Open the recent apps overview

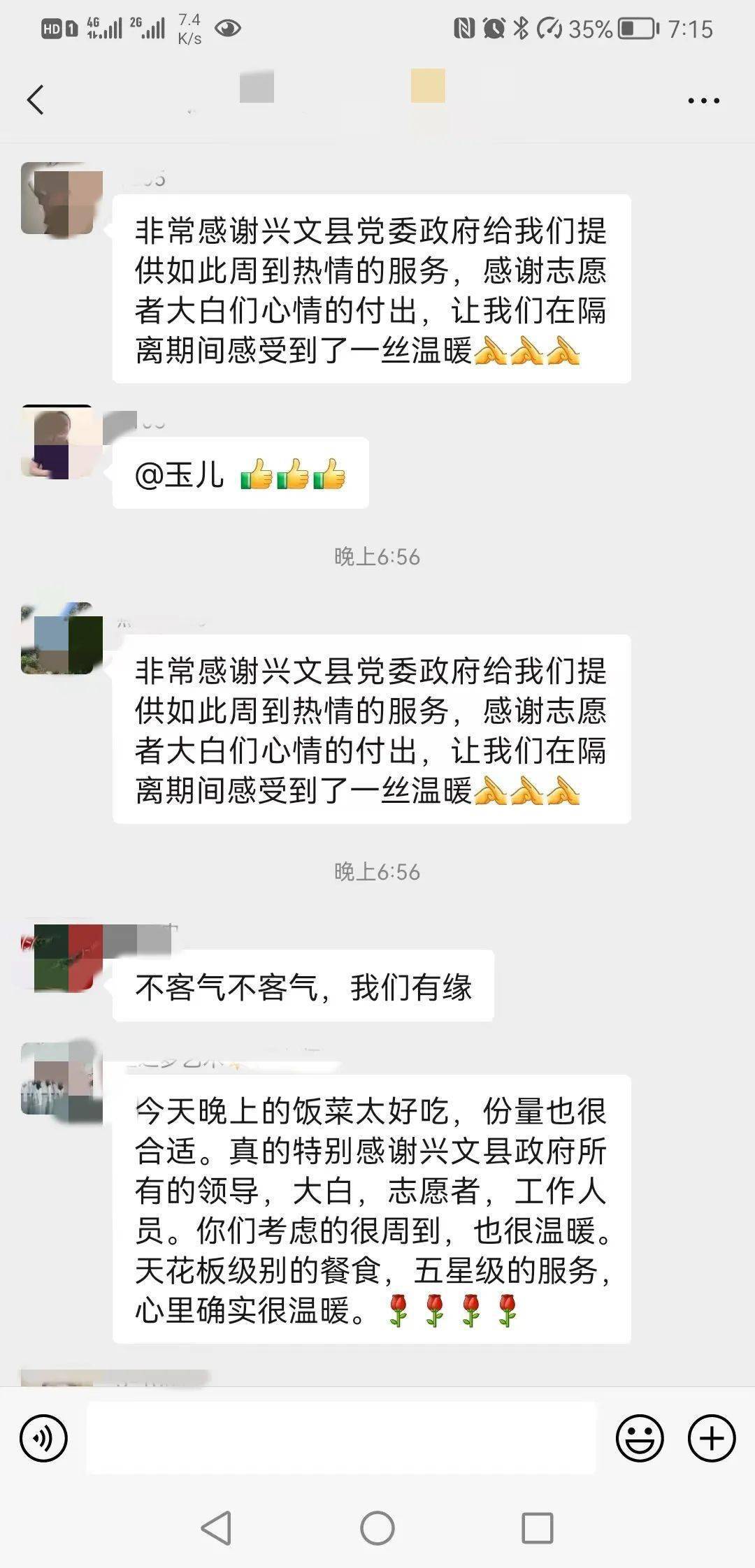(538, 1528)
